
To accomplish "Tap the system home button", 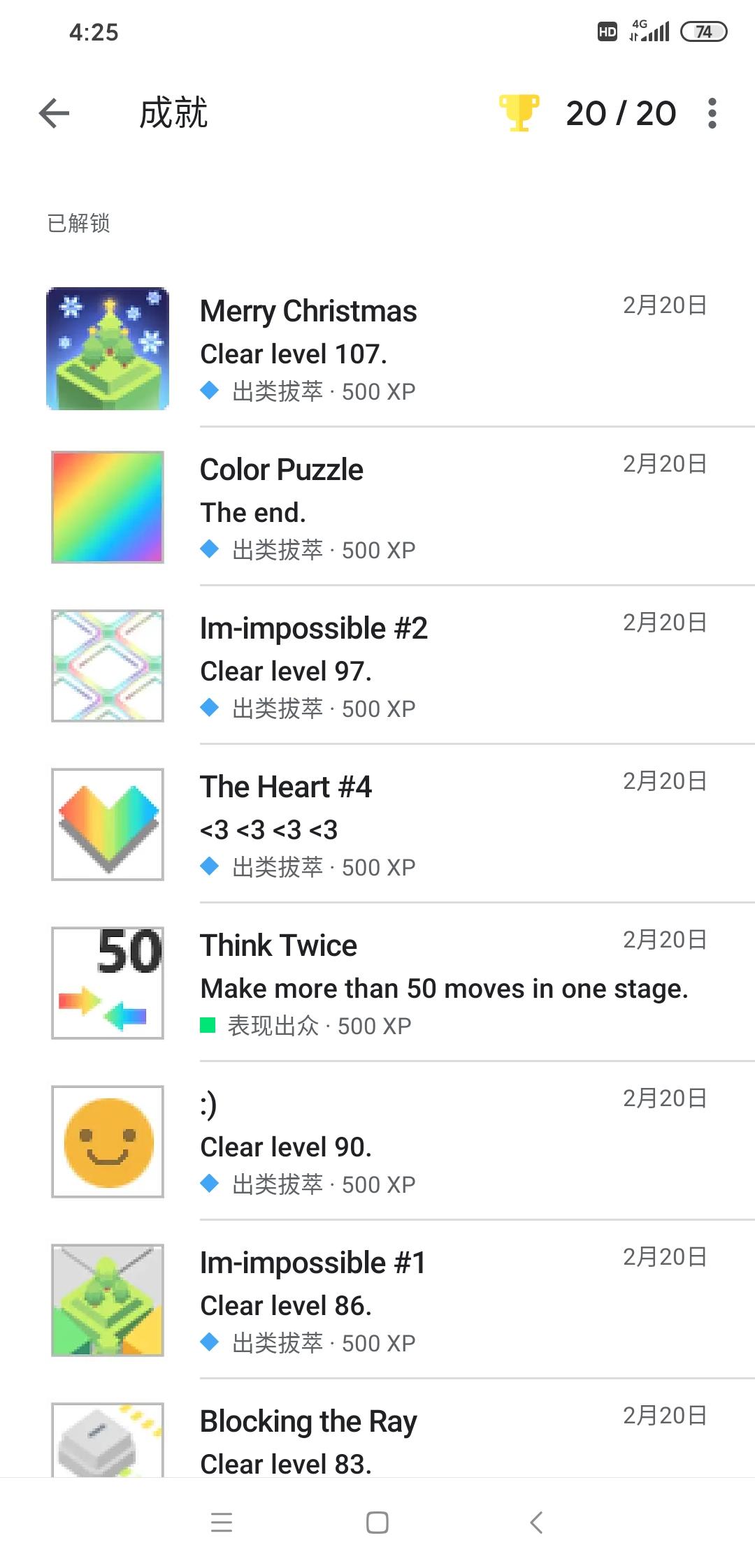I will coord(377,1523).
